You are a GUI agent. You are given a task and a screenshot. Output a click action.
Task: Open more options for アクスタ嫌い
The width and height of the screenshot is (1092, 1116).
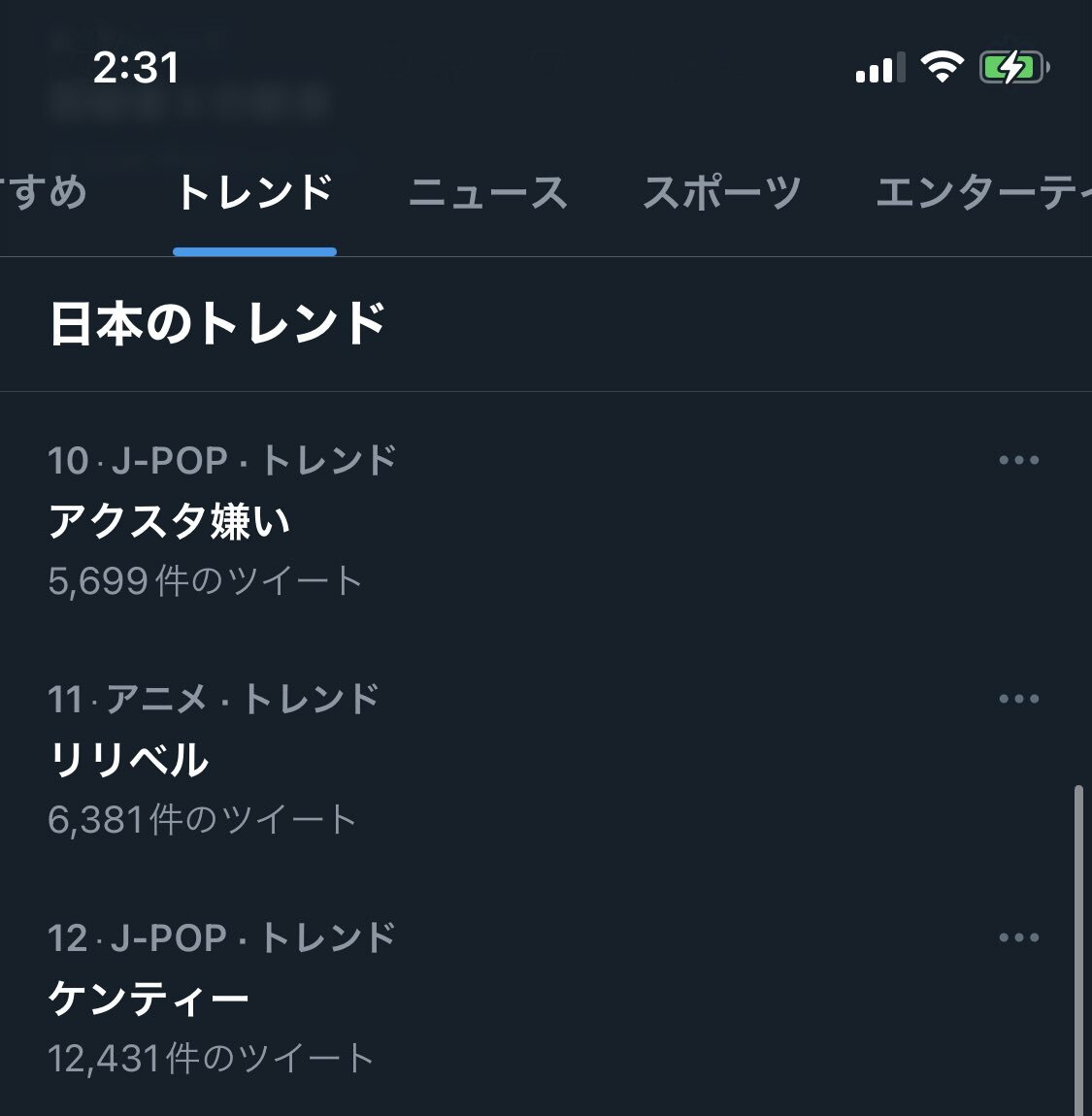pos(1018,460)
